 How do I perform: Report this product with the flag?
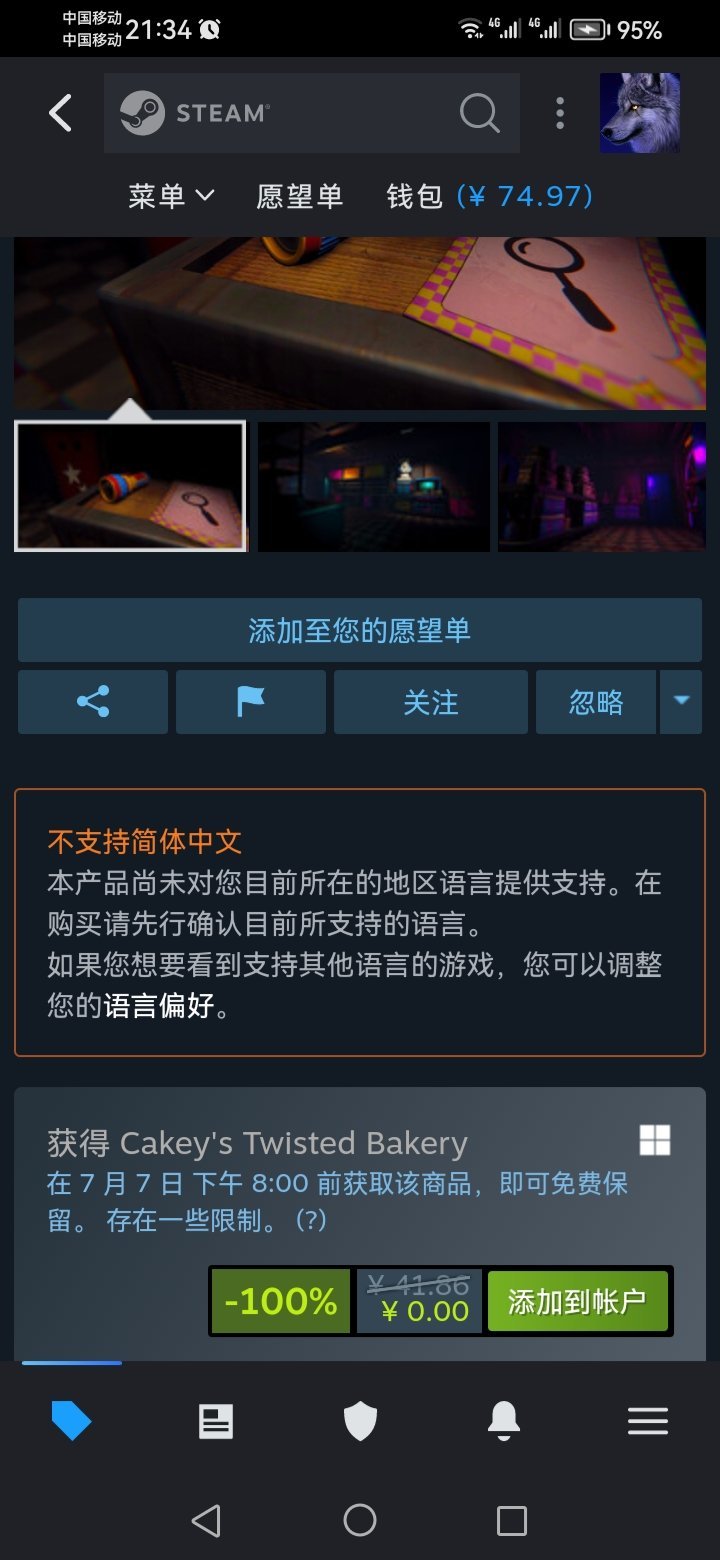(251, 702)
